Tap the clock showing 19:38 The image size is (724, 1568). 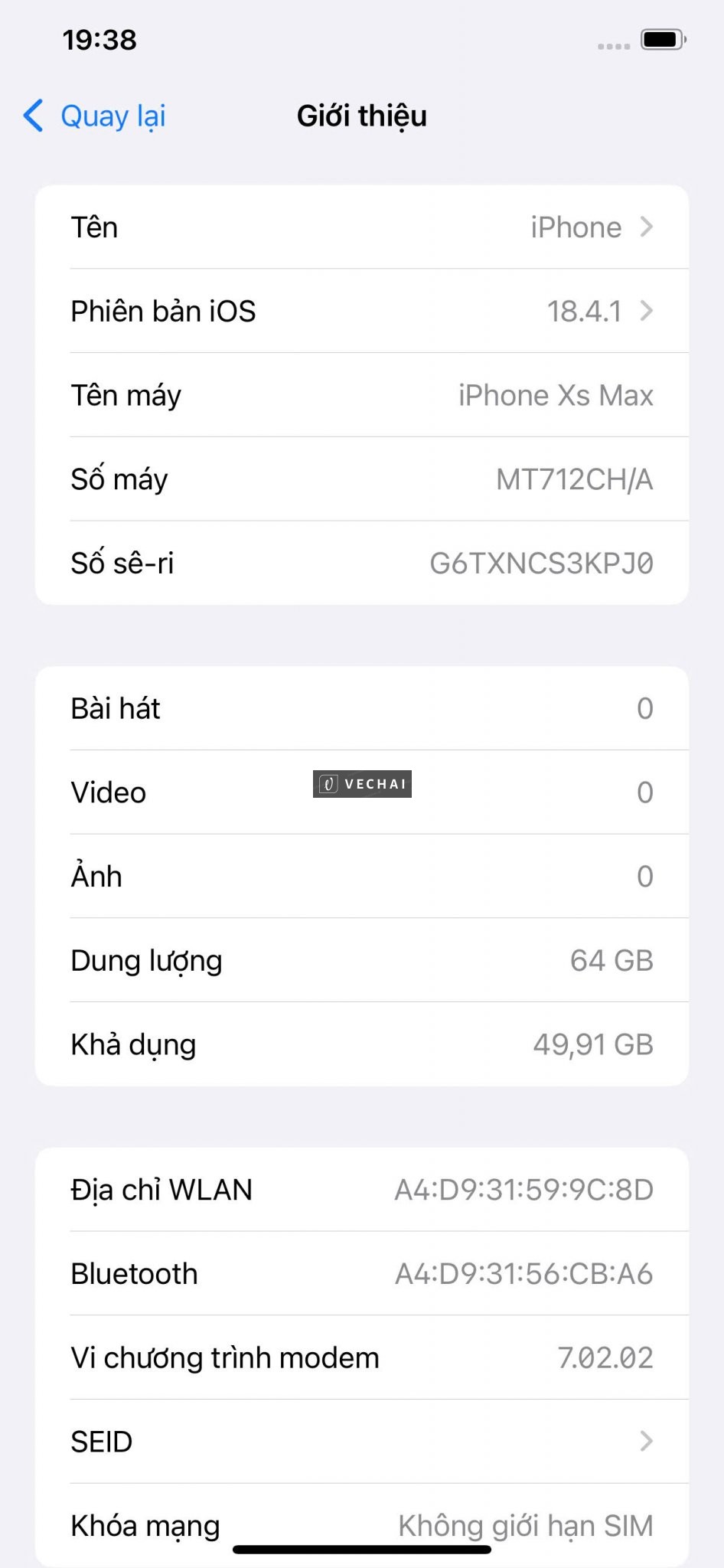coord(99,40)
